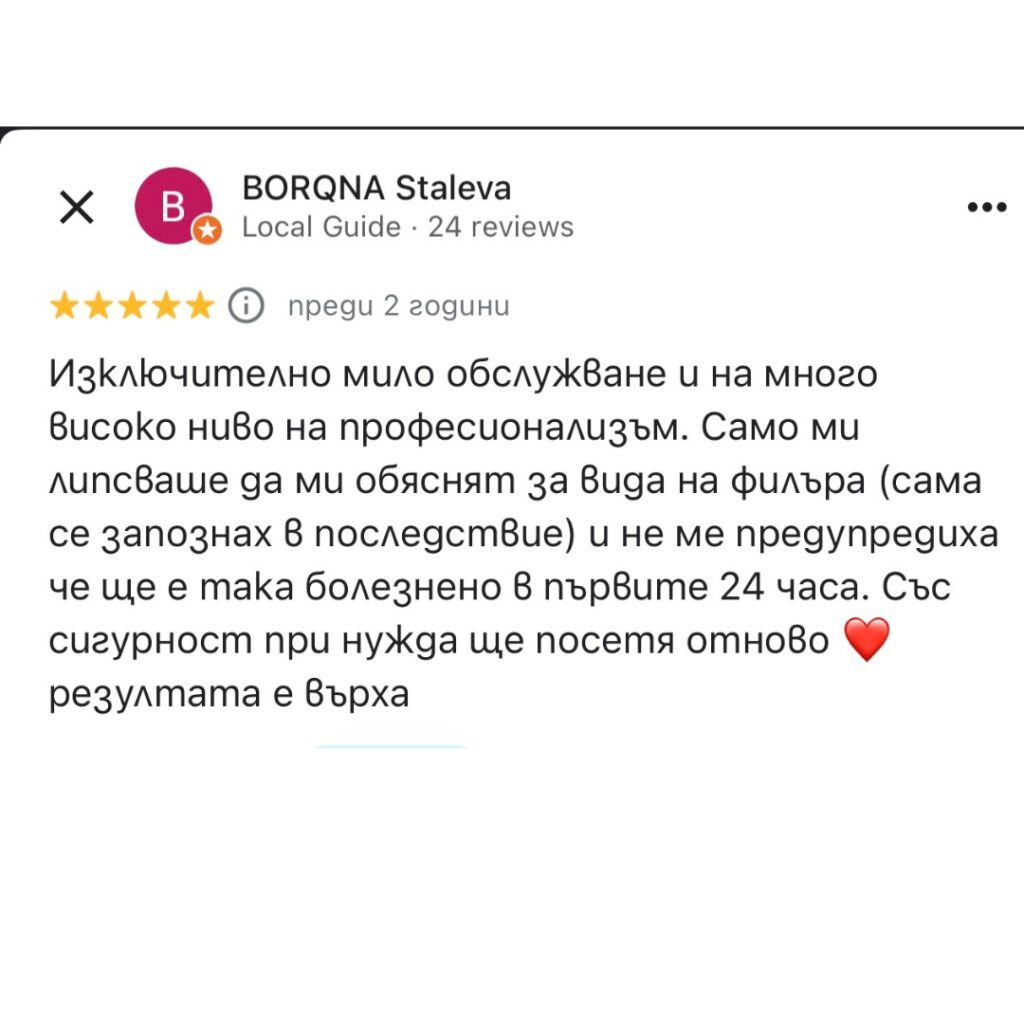This screenshot has width=1024, height=1024.
Task: Tap the info icon beside the star rating
Action: point(247,305)
